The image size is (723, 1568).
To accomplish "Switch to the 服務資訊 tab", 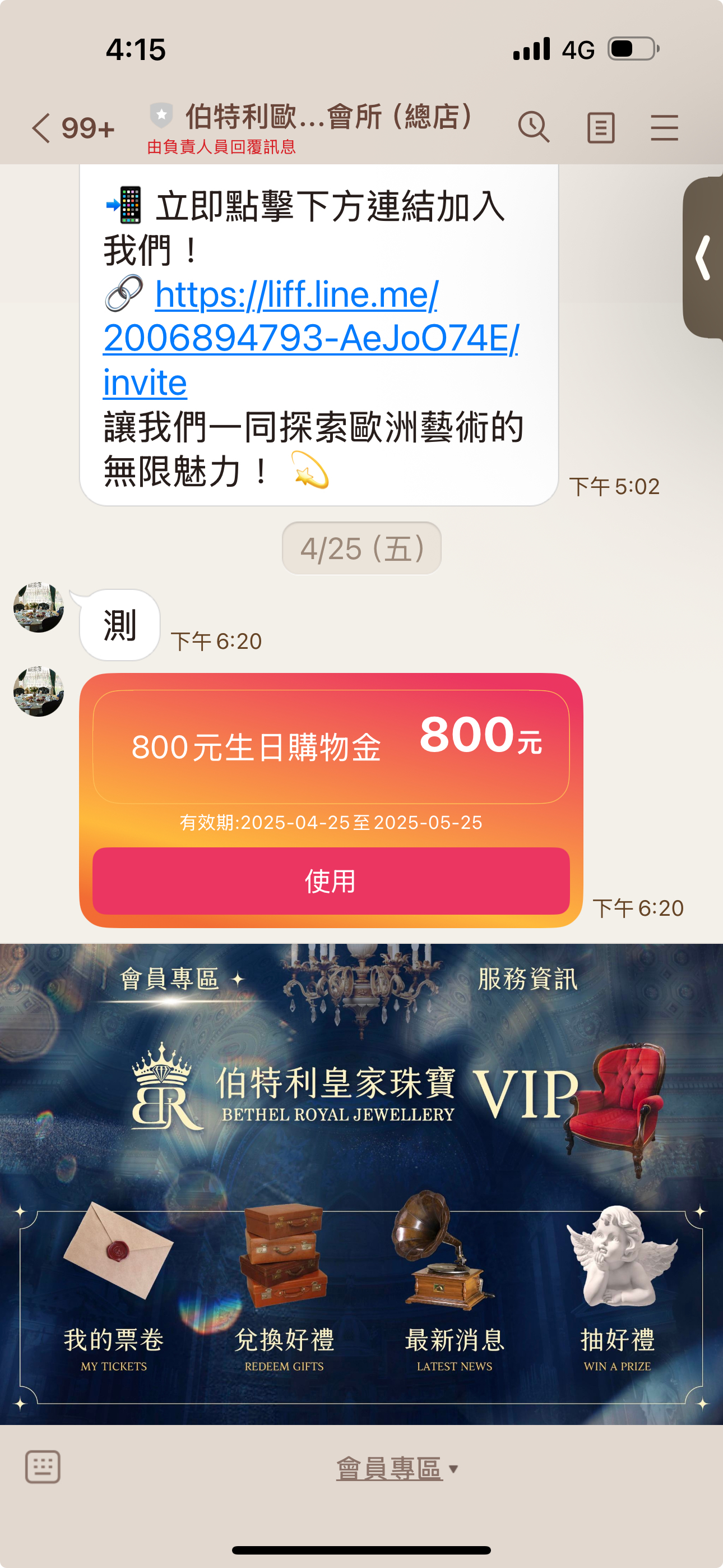I will coord(527,979).
